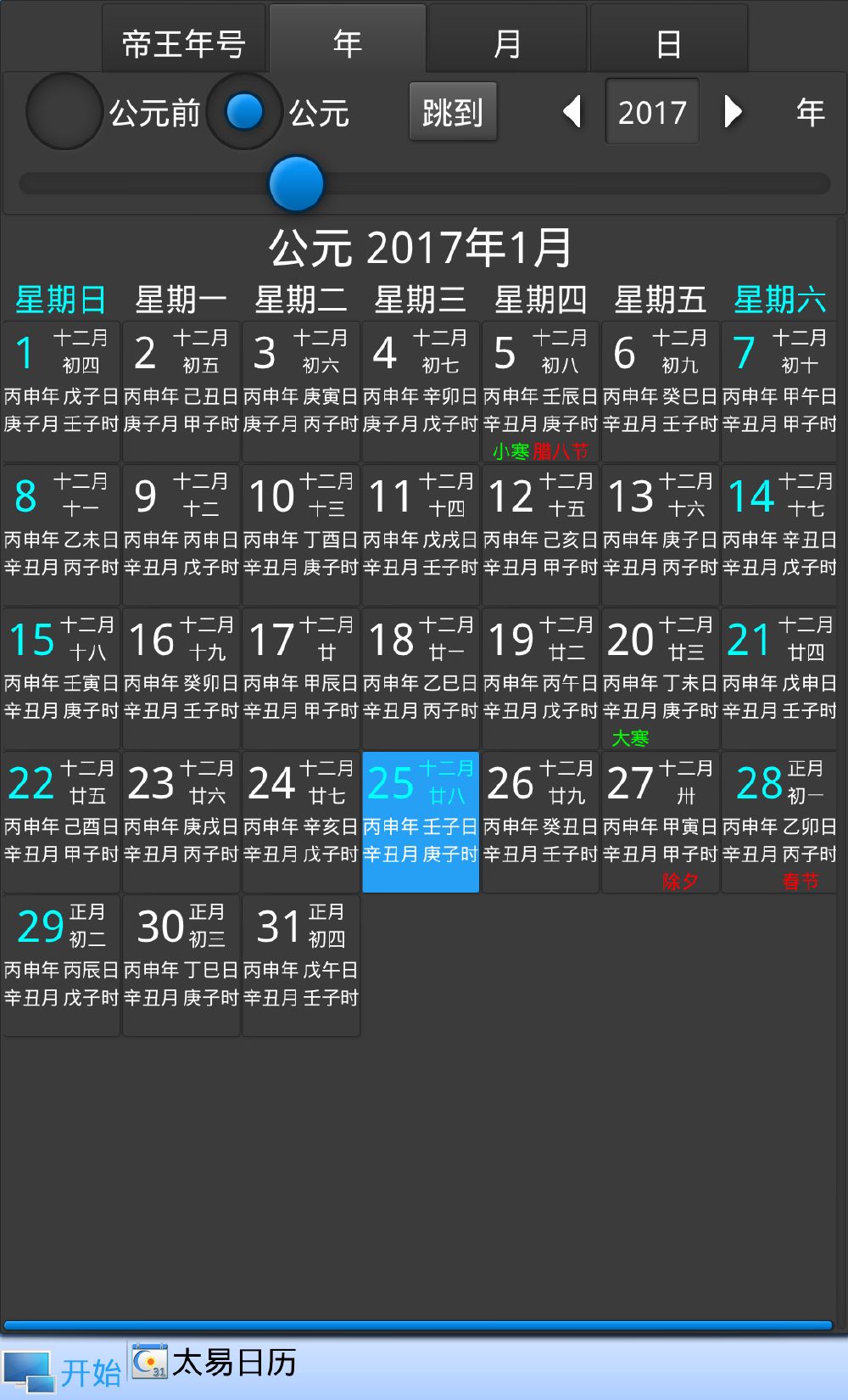Screen dimensions: 848x1400
Task: Open January 5 with 小寒 腊八节
Action: [x=540, y=392]
